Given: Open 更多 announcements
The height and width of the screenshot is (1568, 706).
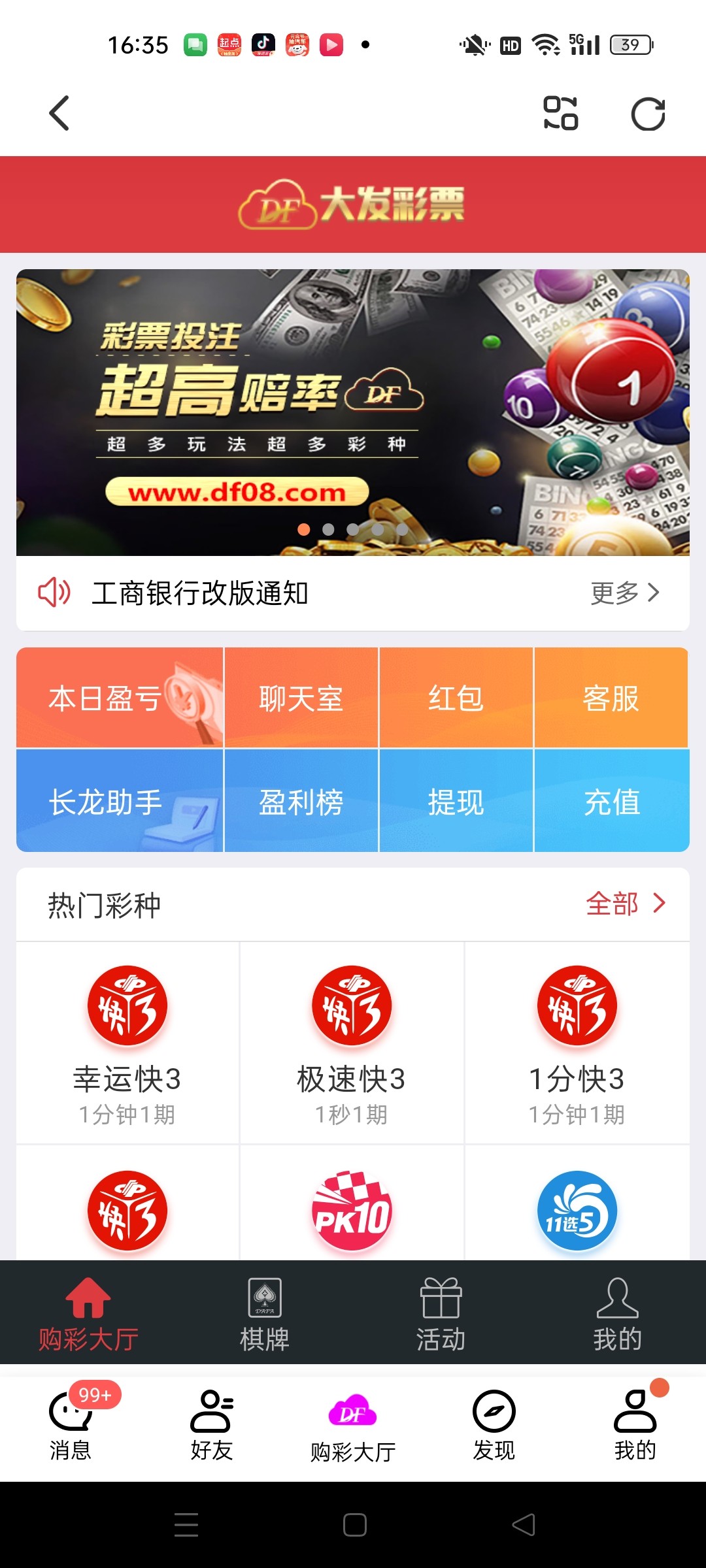Looking at the screenshot, I should (x=624, y=593).
